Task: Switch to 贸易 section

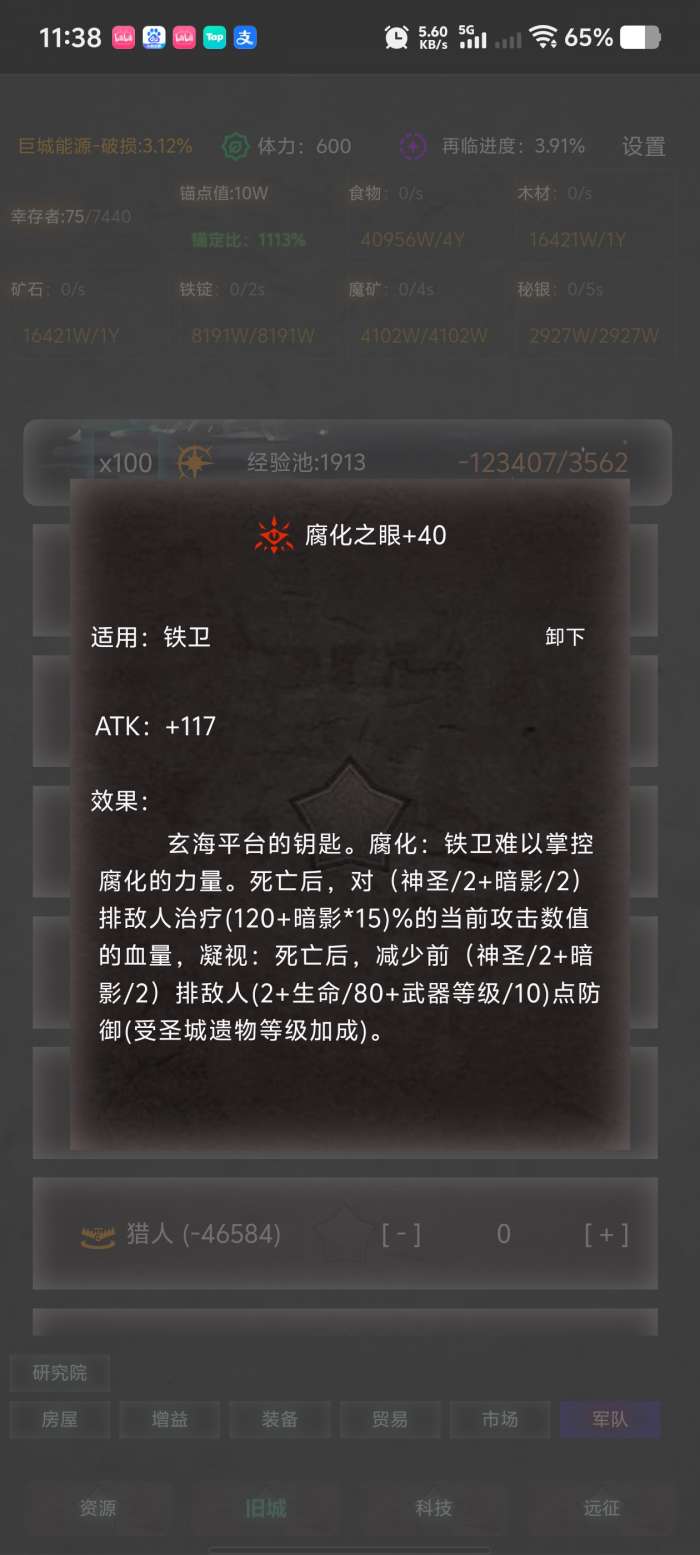Action: tap(390, 1419)
